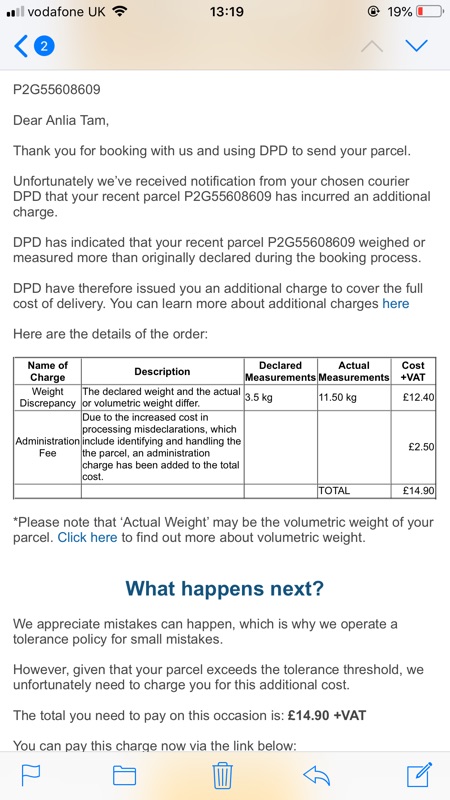
Task: Compose a new email
Action: tap(419, 774)
